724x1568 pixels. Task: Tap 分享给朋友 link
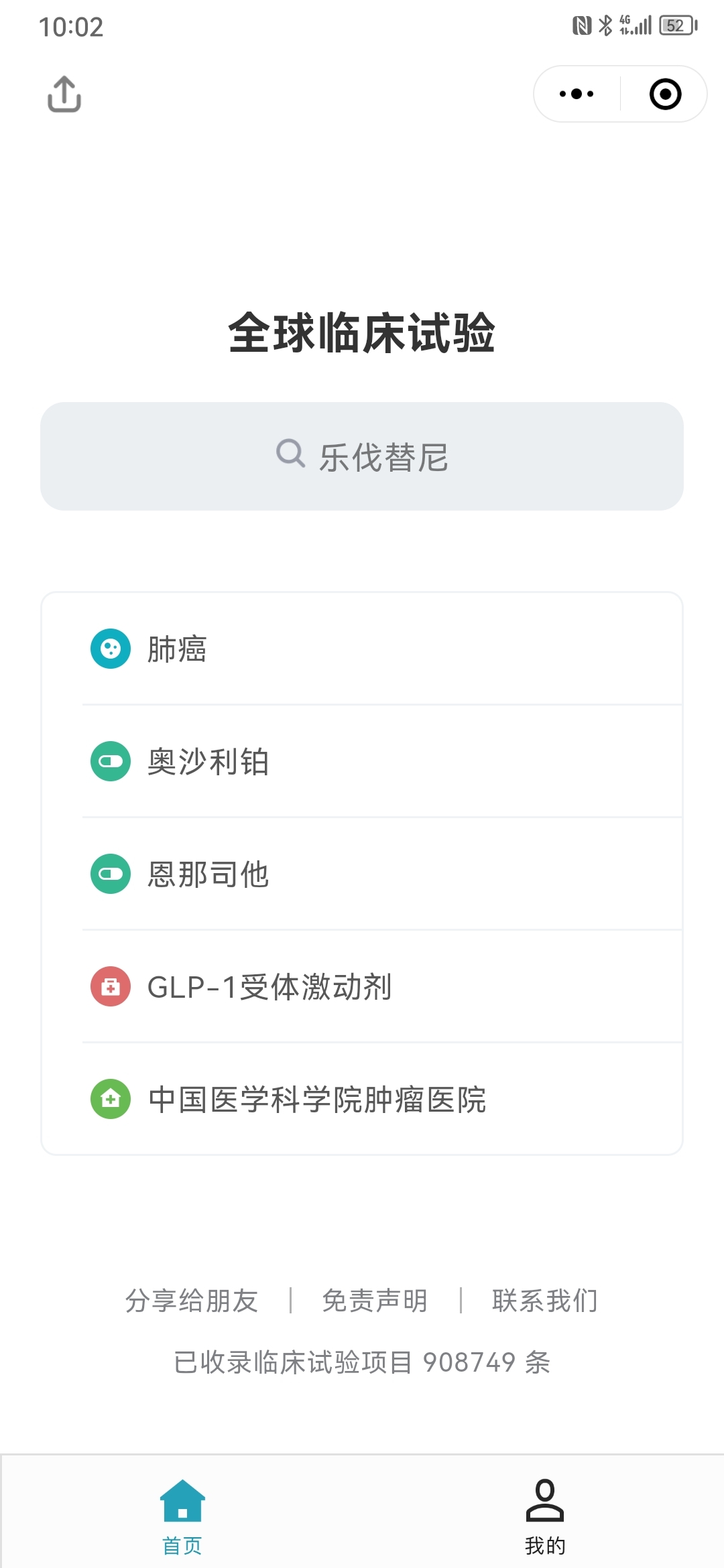pyautogui.click(x=192, y=1301)
